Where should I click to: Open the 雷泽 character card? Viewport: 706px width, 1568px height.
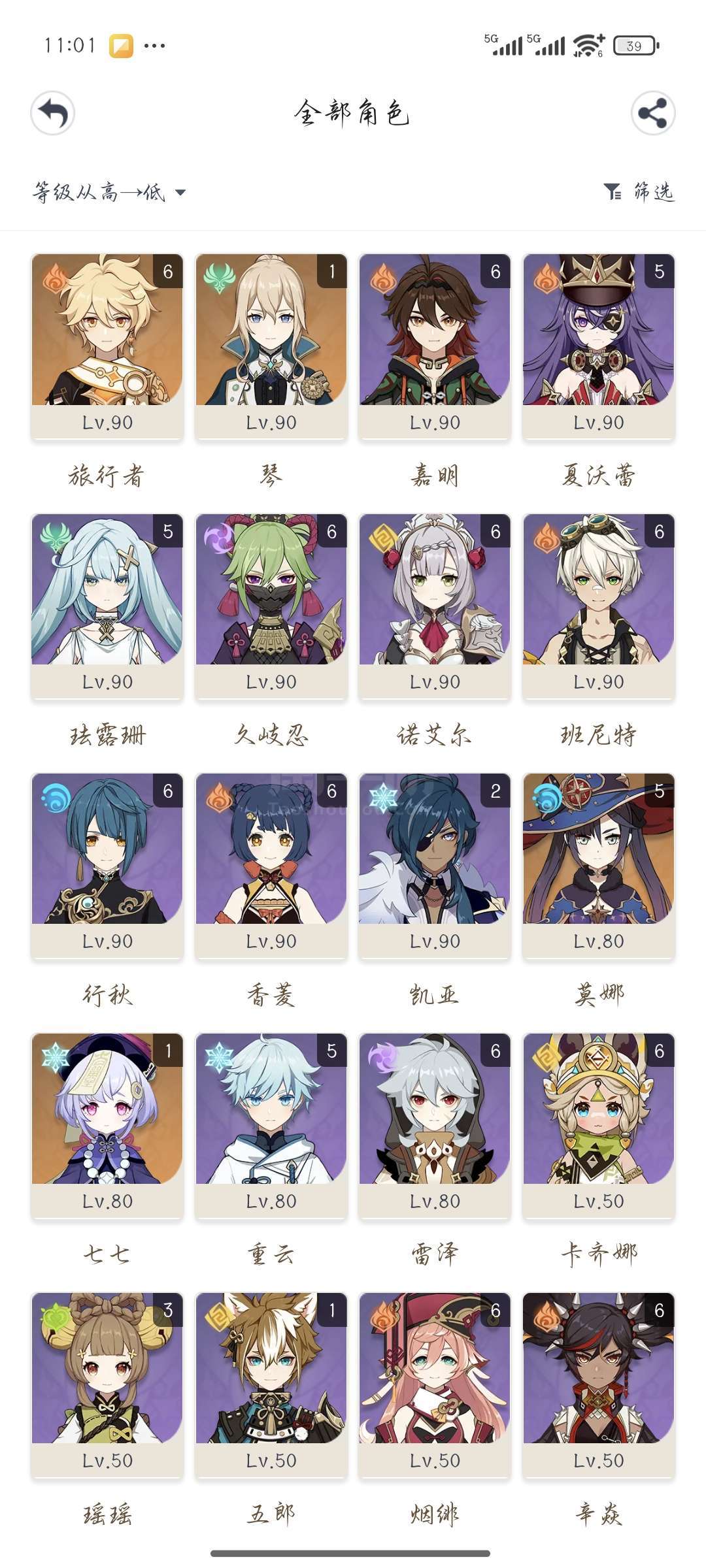click(x=435, y=1125)
